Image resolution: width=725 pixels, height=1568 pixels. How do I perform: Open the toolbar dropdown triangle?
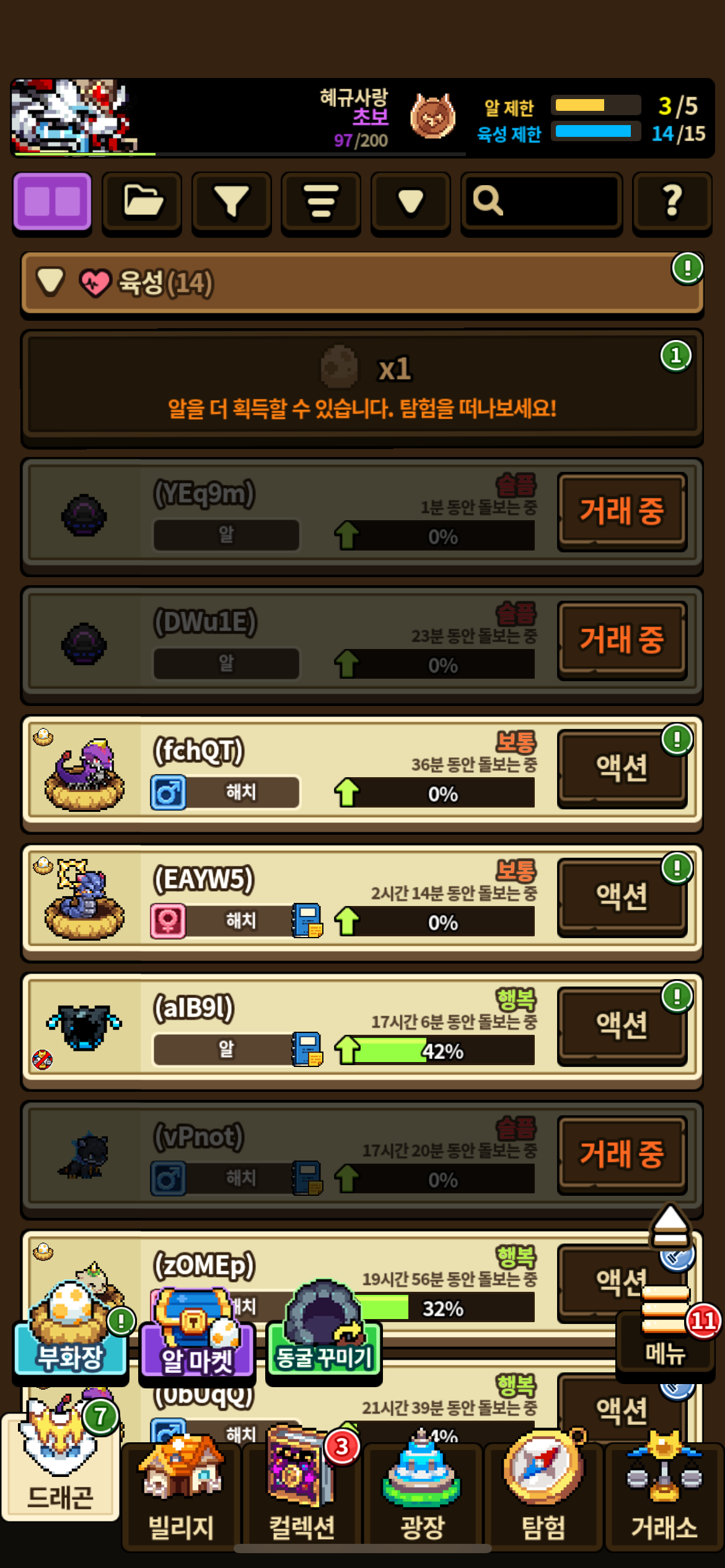(x=410, y=202)
